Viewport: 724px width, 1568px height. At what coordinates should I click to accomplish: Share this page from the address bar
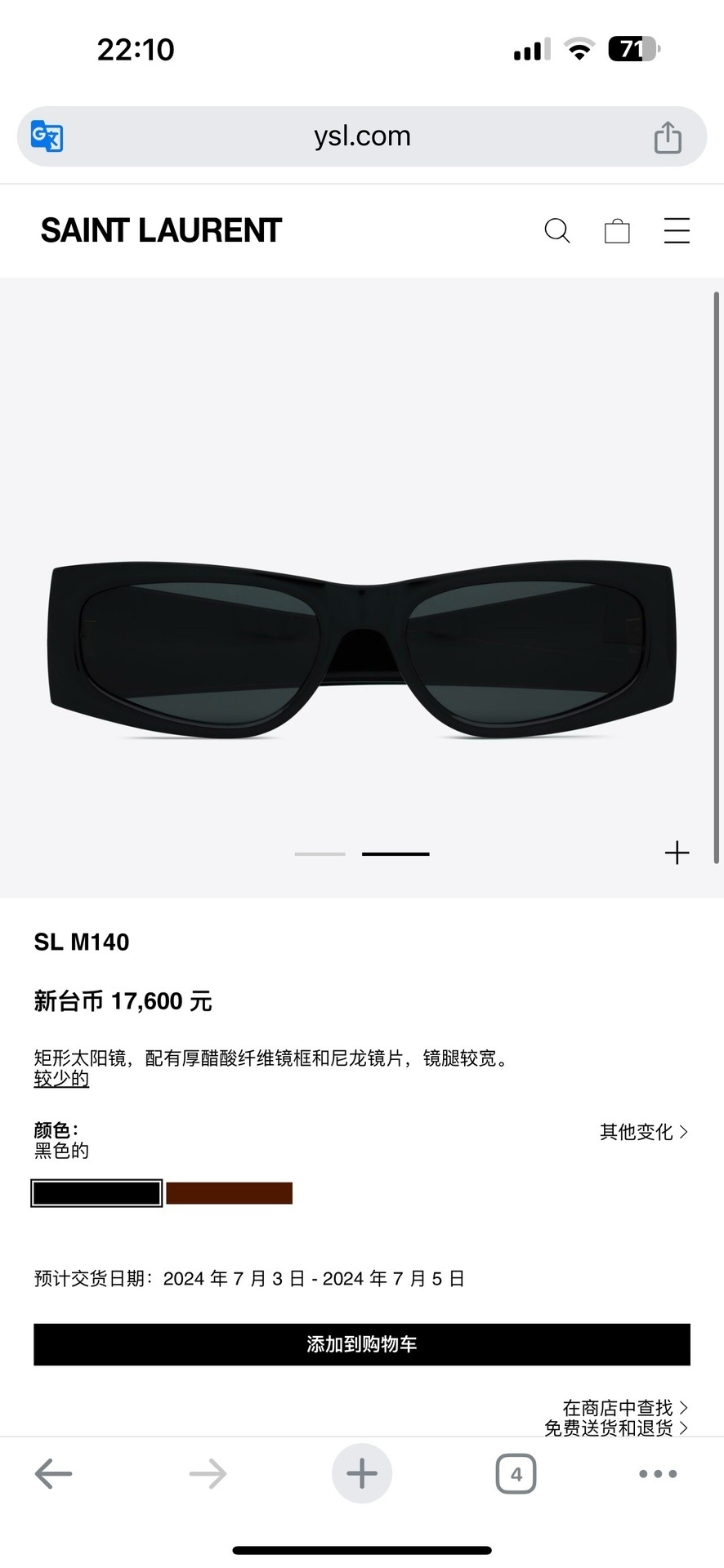[668, 137]
